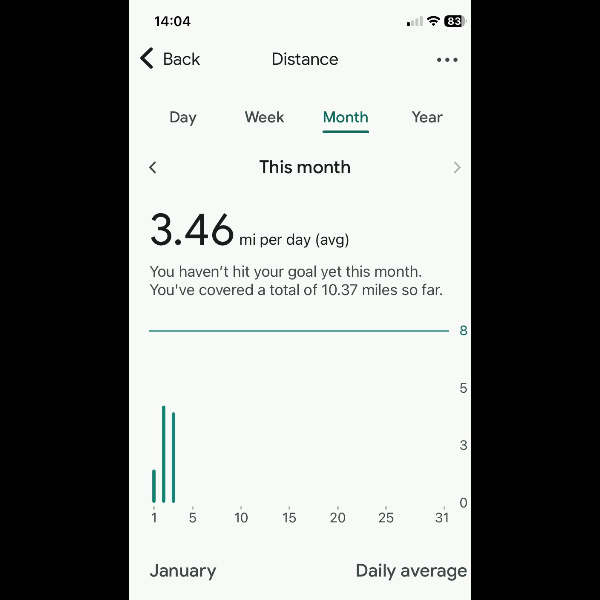The height and width of the screenshot is (600, 600).
Task: Go back using the Back button
Action: [x=170, y=59]
